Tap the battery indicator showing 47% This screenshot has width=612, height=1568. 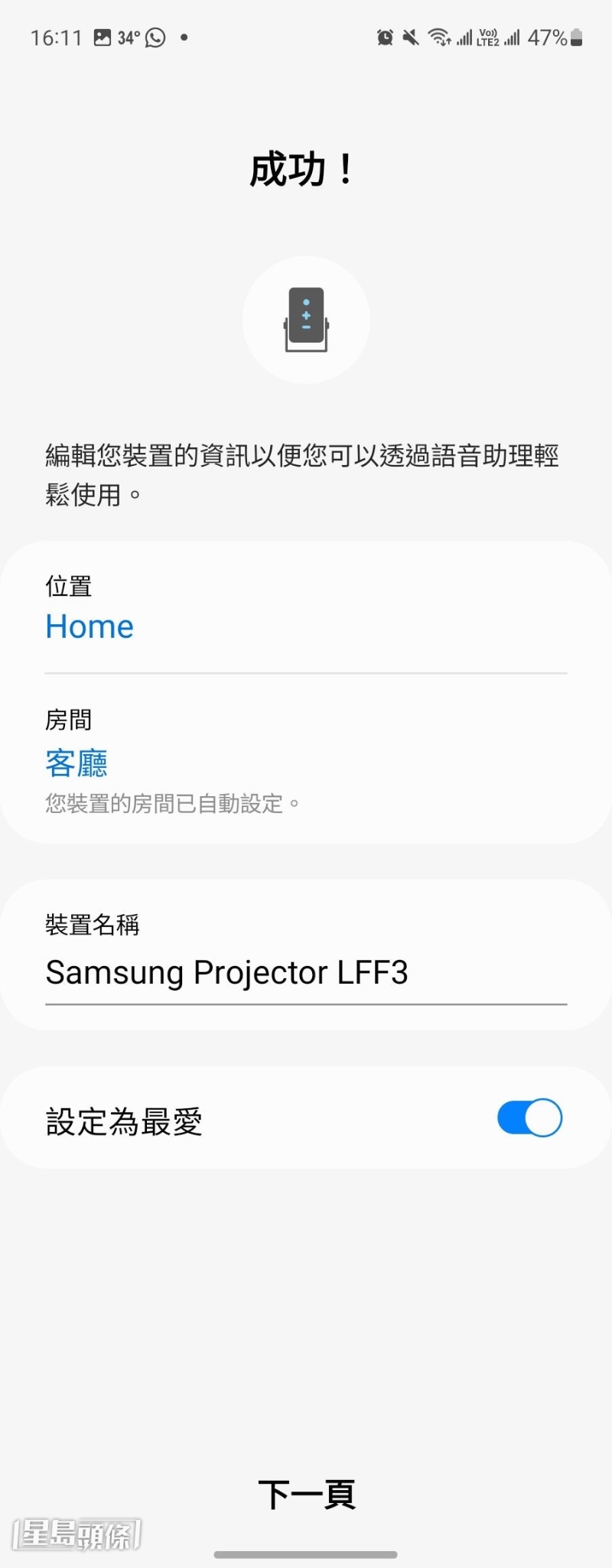[x=552, y=37]
